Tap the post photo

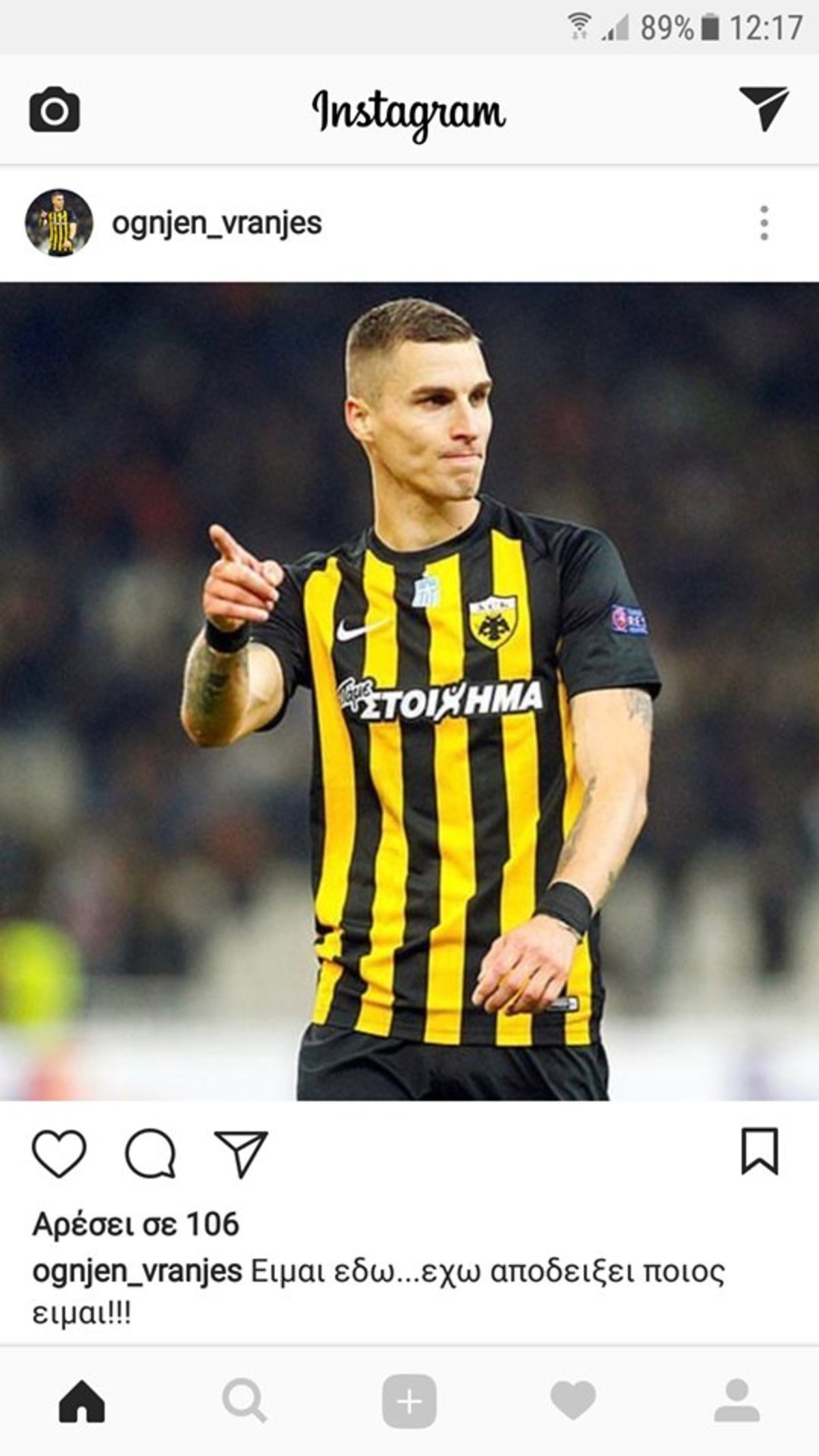(409, 691)
